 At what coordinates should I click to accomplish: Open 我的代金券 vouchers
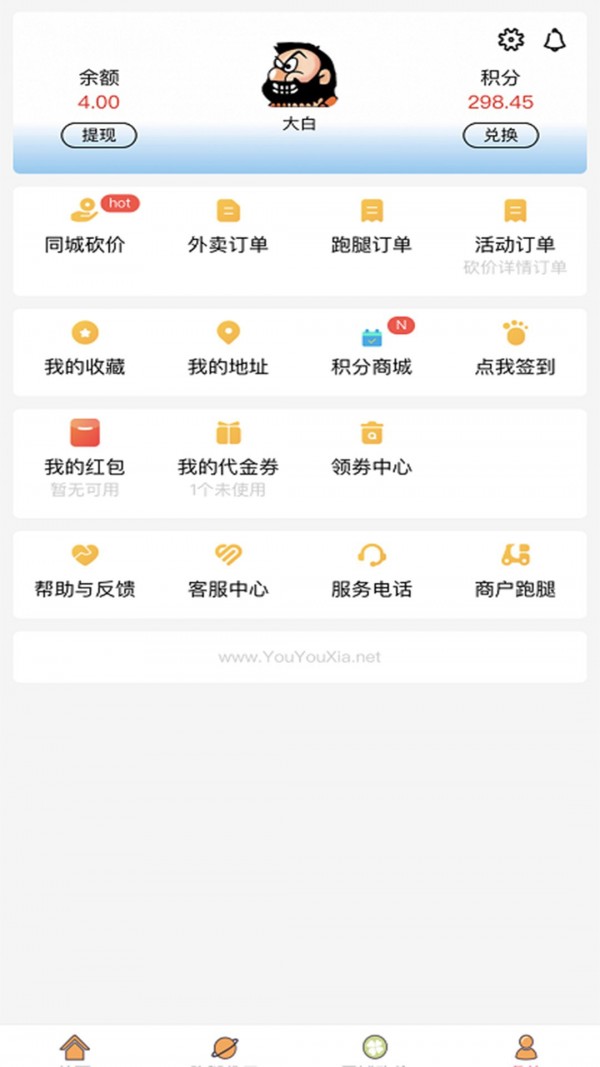(228, 458)
